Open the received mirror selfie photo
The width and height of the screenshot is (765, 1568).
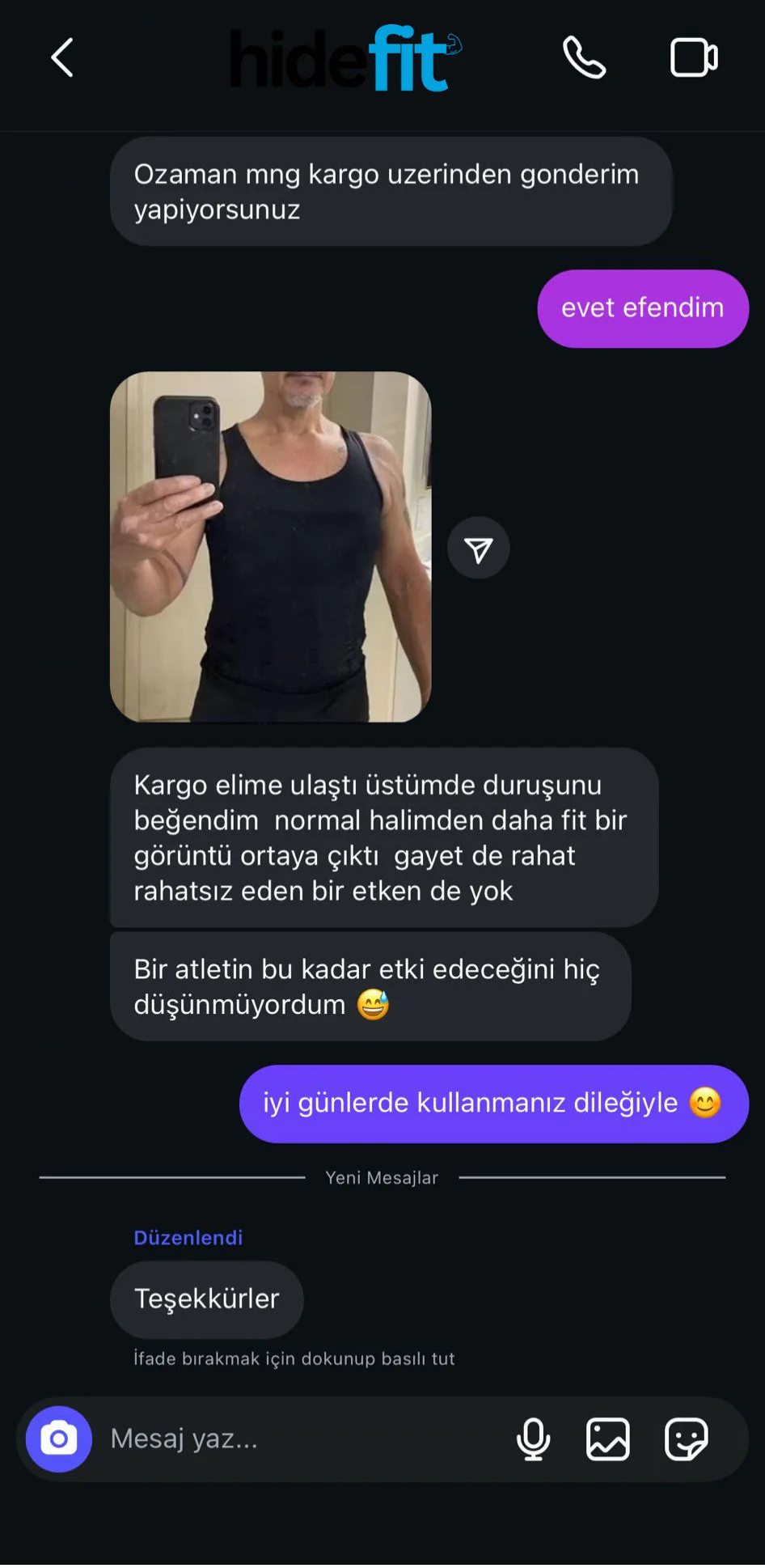coord(270,547)
